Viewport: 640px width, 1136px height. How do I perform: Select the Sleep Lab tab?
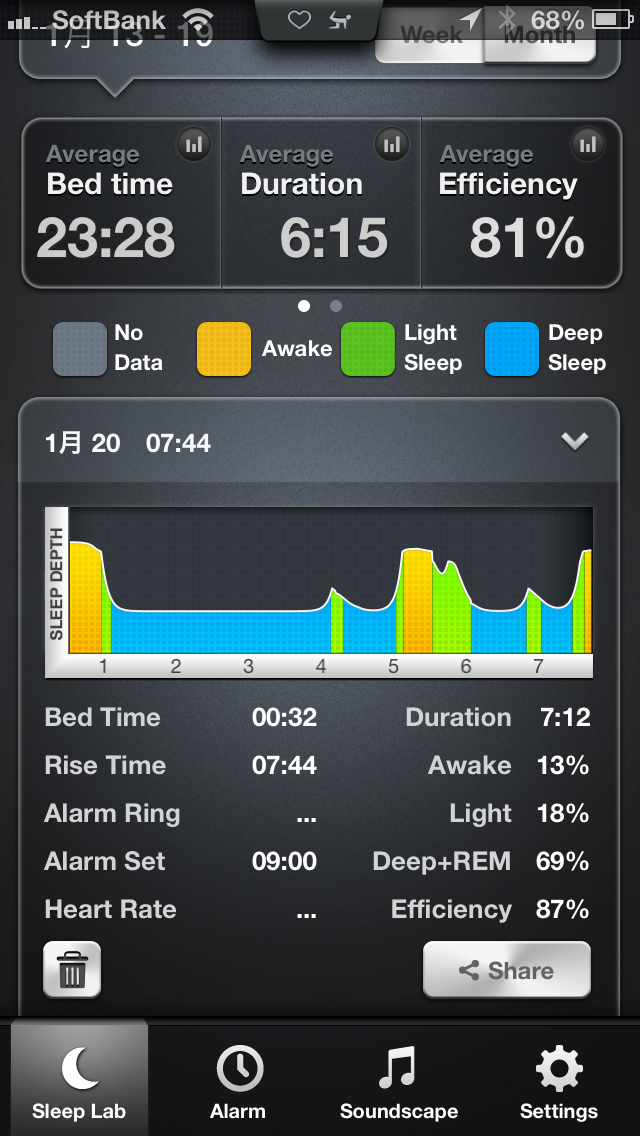click(79, 1079)
